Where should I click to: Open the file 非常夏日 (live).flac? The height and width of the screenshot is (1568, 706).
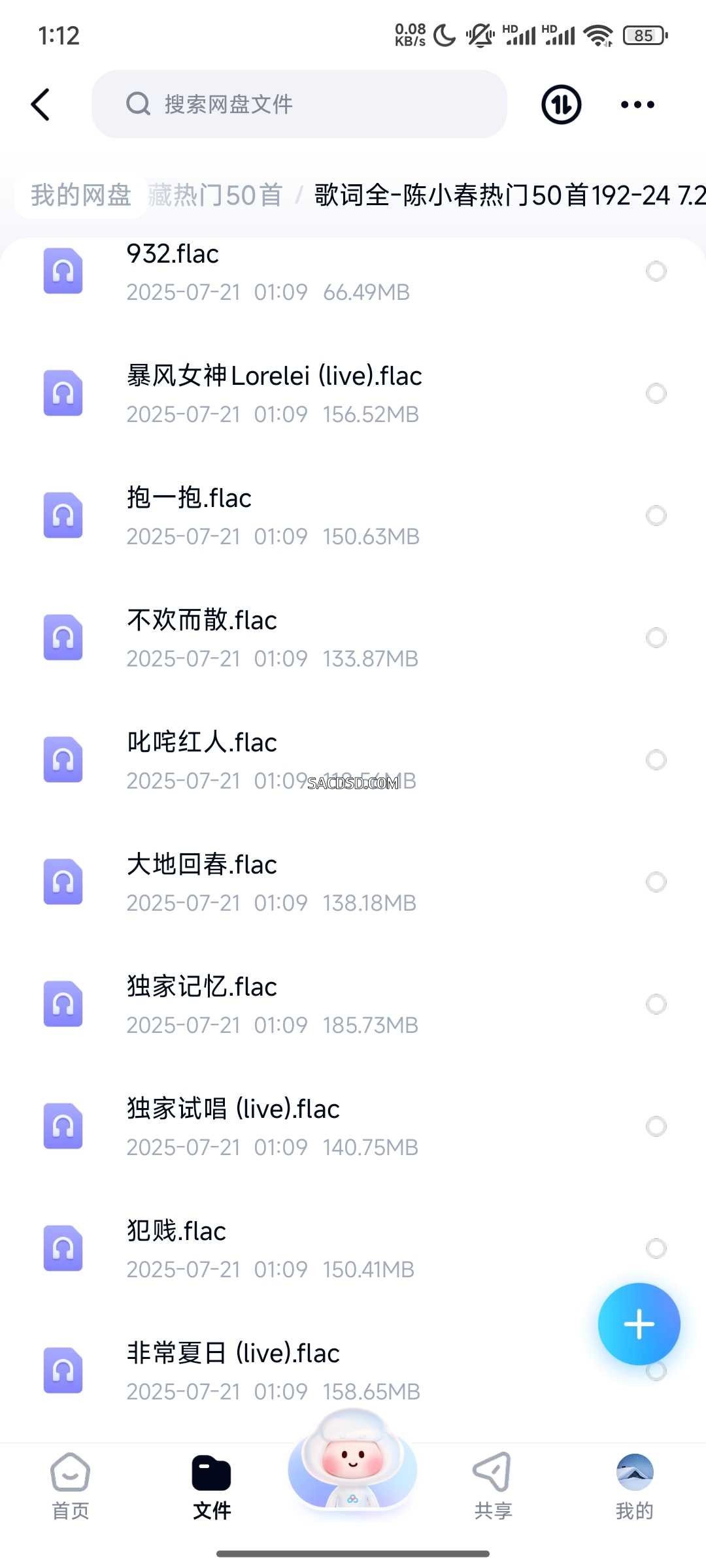353,1371
